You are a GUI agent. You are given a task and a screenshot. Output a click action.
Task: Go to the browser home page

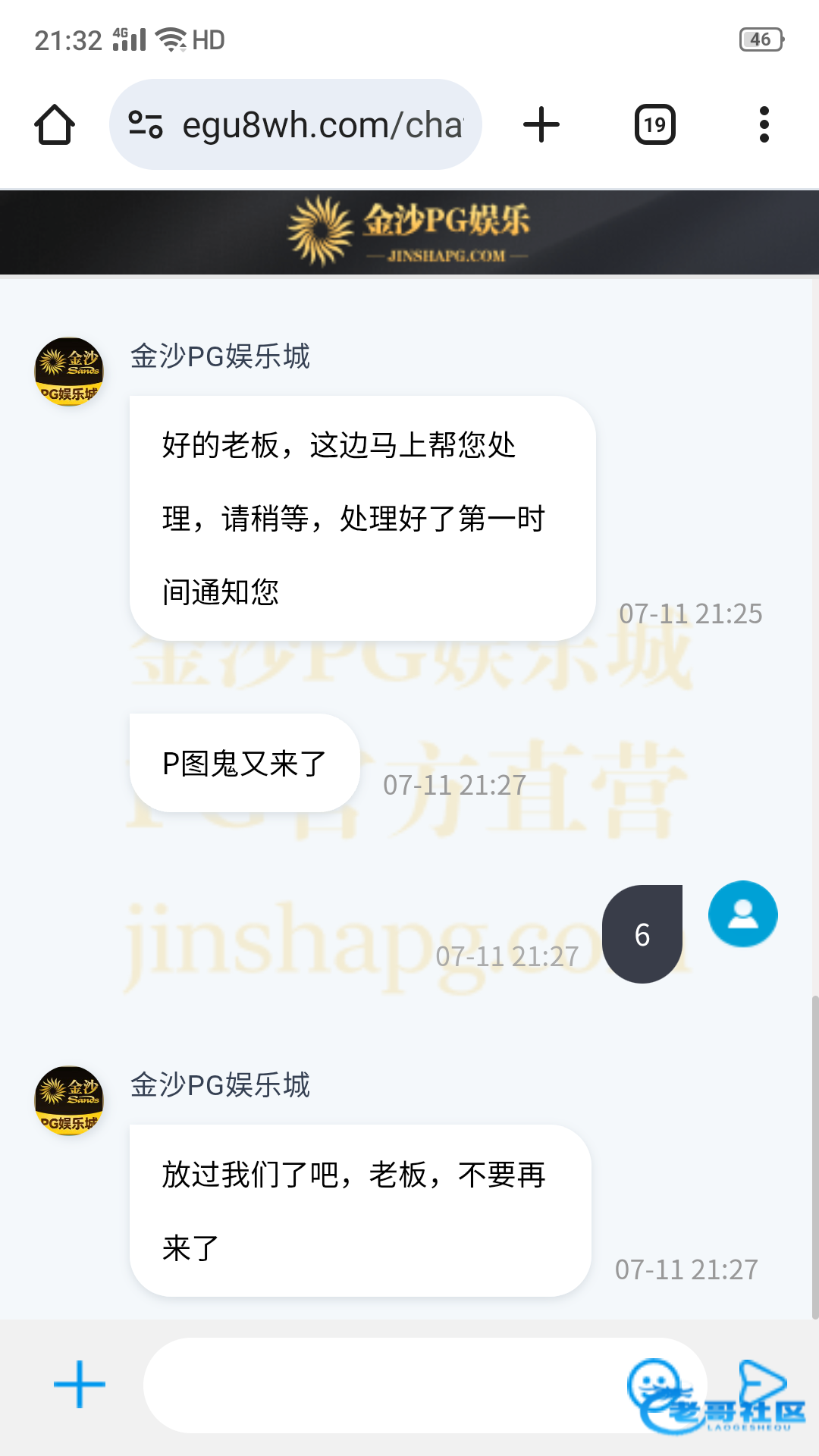click(55, 124)
